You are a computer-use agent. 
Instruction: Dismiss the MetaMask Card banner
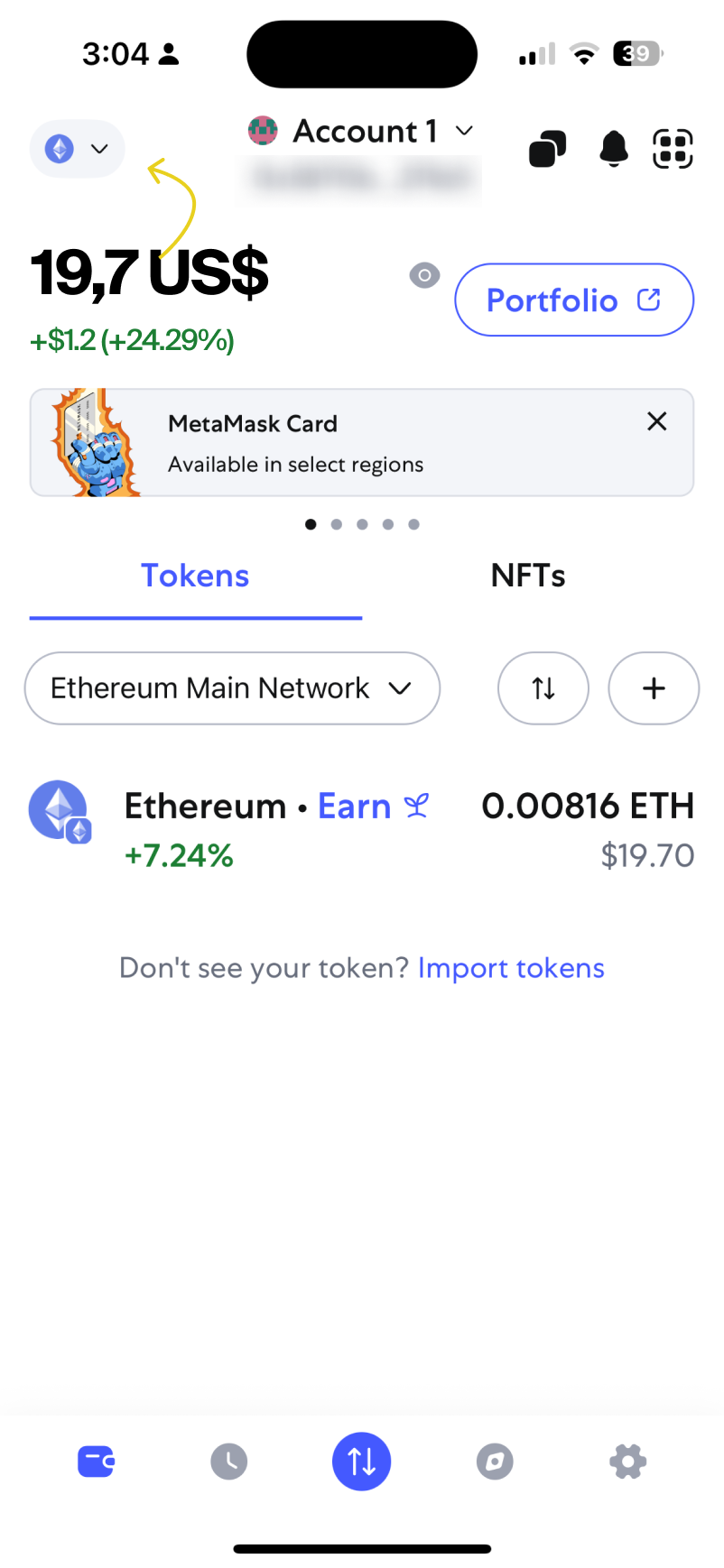tap(657, 421)
